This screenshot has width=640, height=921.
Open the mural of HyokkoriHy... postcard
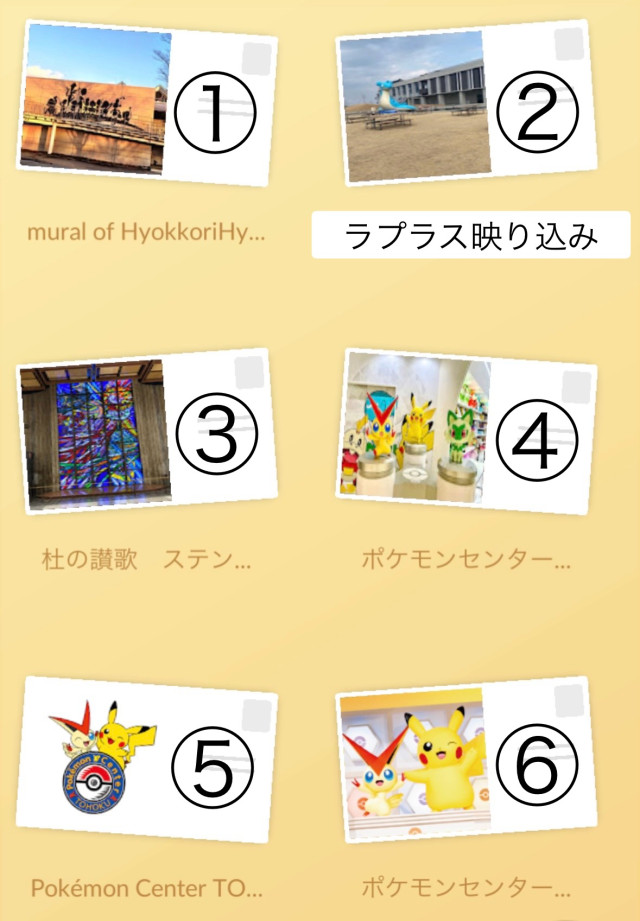146,105
